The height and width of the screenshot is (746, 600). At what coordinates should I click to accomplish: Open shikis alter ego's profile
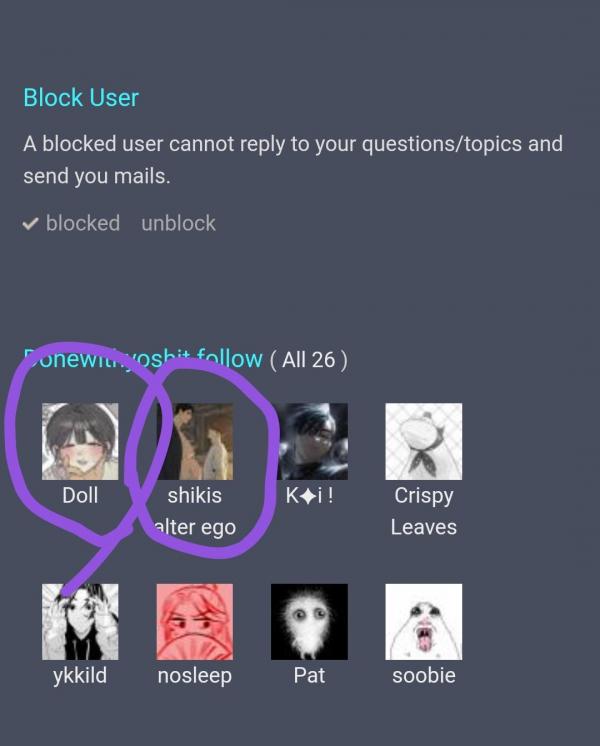coord(195,442)
